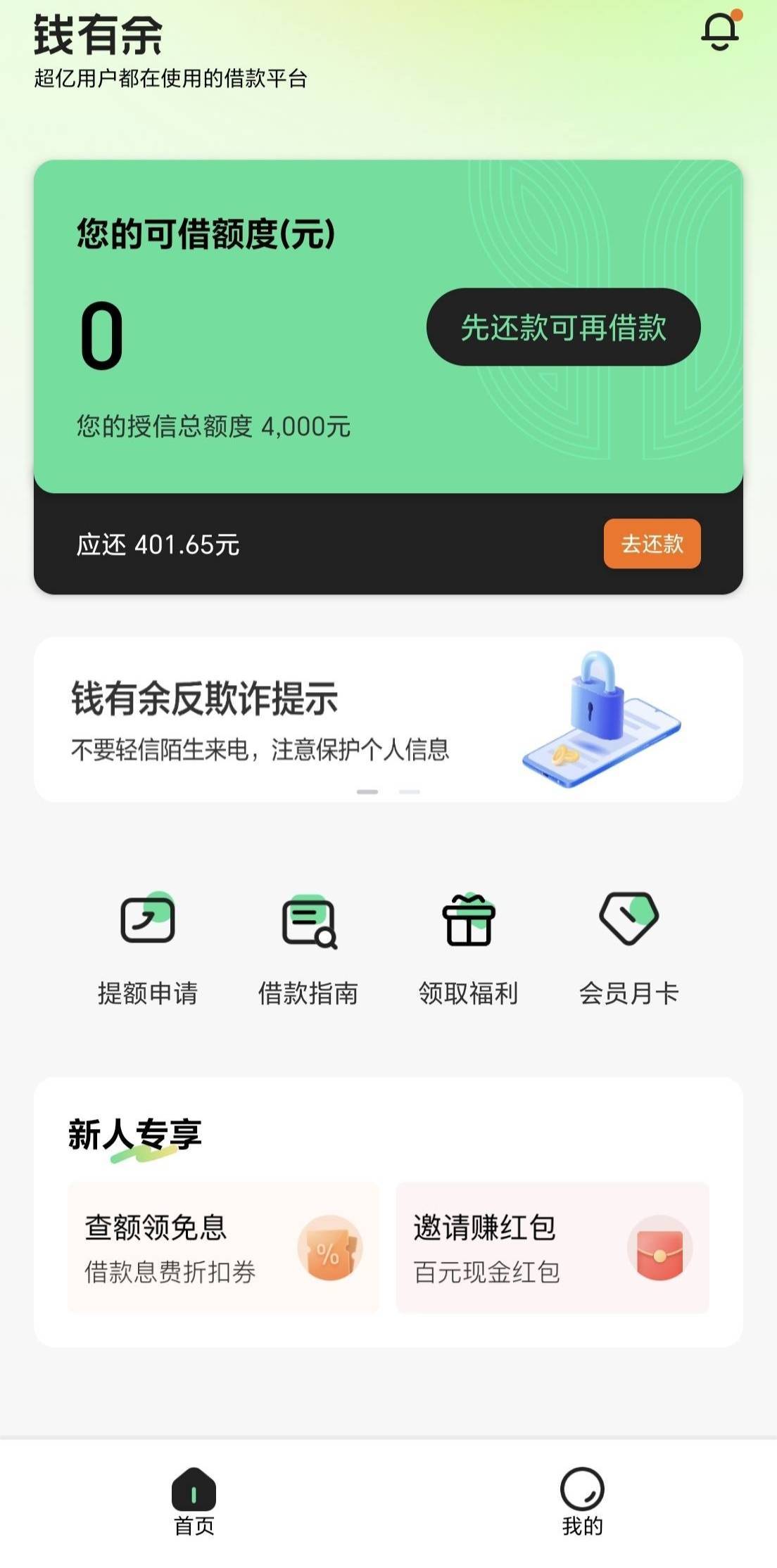Viewport: 777px width, 1568px height.
Task: Tap 去还款 to repay now
Action: pos(652,544)
